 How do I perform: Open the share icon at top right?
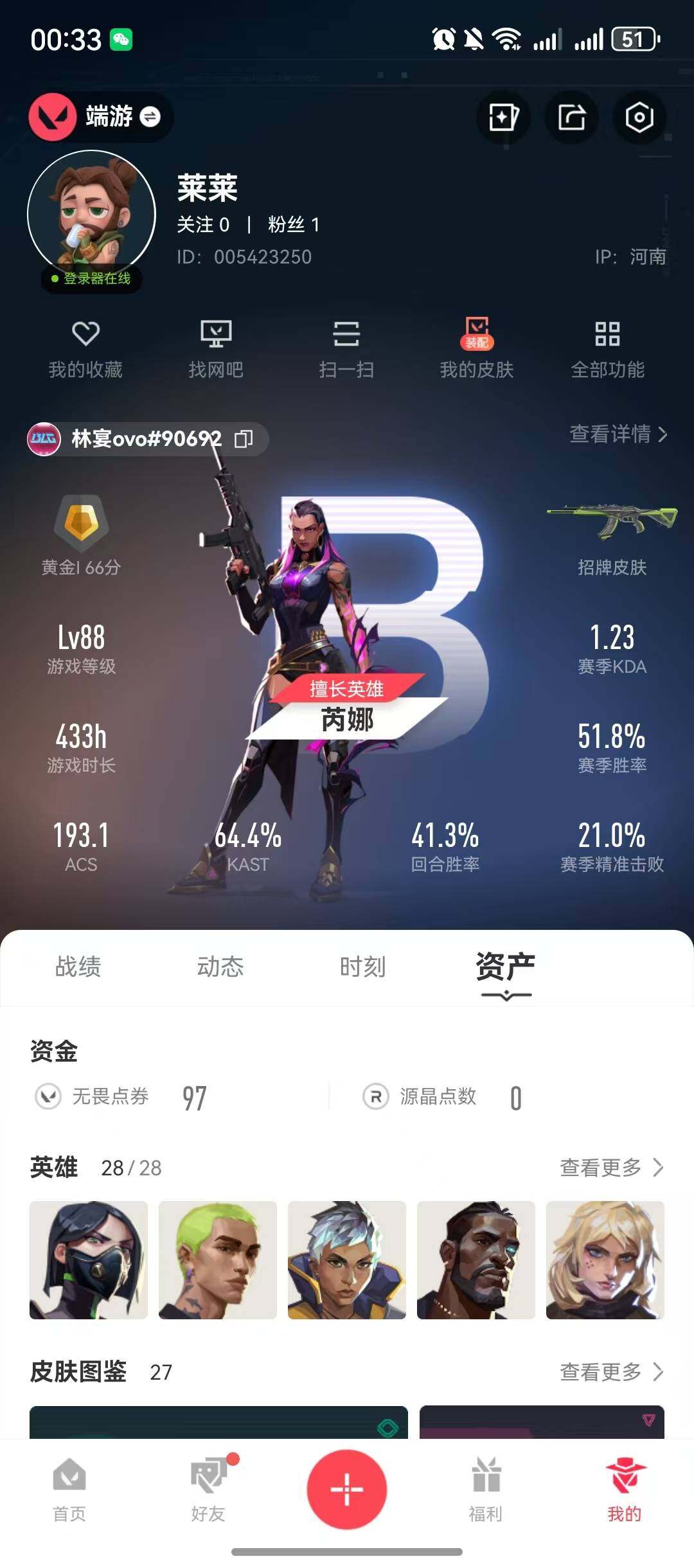(x=572, y=117)
